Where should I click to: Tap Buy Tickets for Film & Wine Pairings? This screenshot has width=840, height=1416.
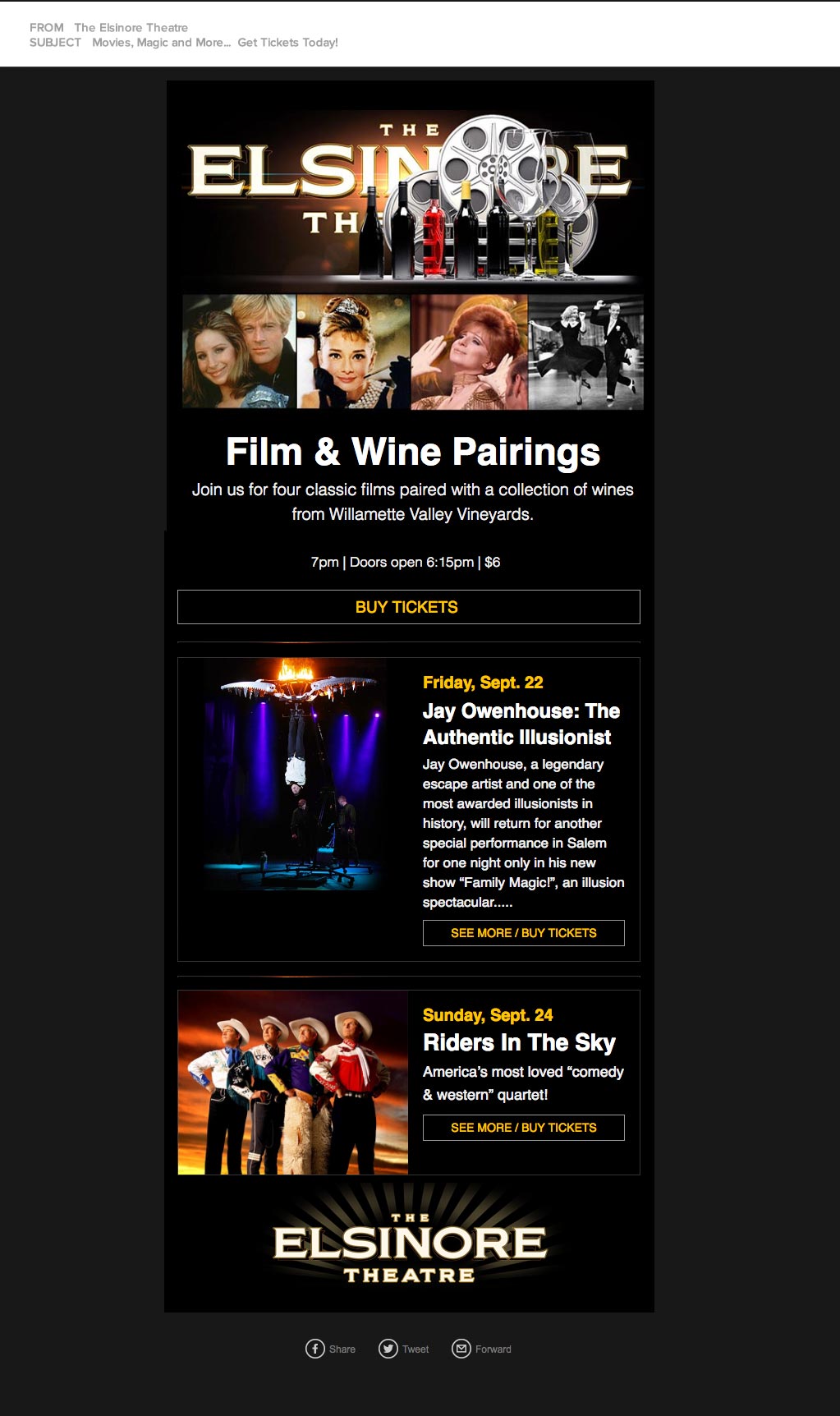pos(408,607)
